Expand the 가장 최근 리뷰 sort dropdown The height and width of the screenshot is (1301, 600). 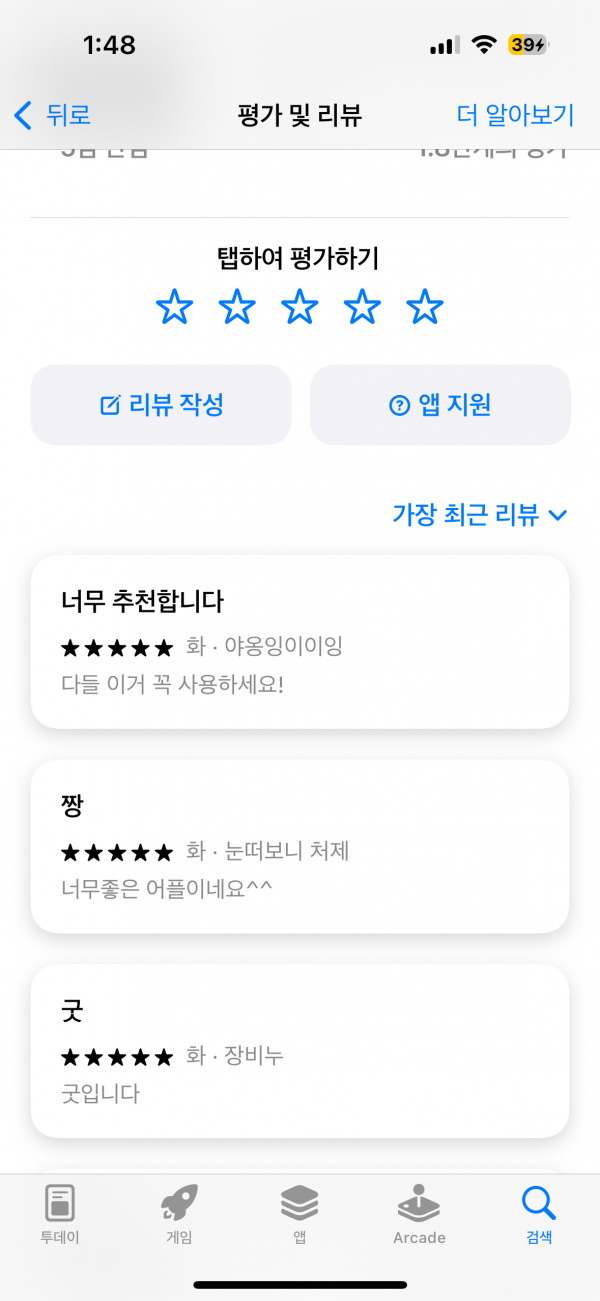480,515
